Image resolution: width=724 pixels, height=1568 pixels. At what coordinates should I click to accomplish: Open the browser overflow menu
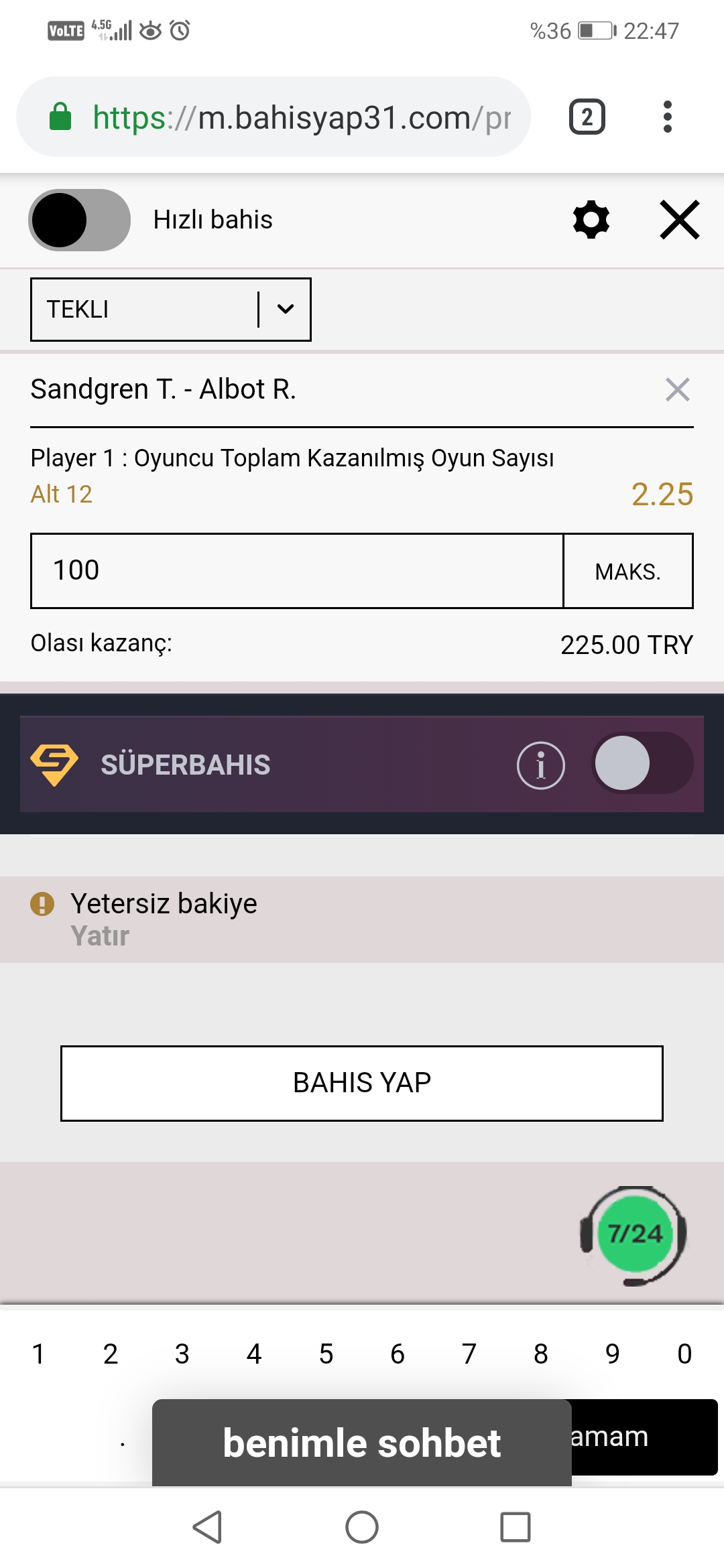pos(667,117)
